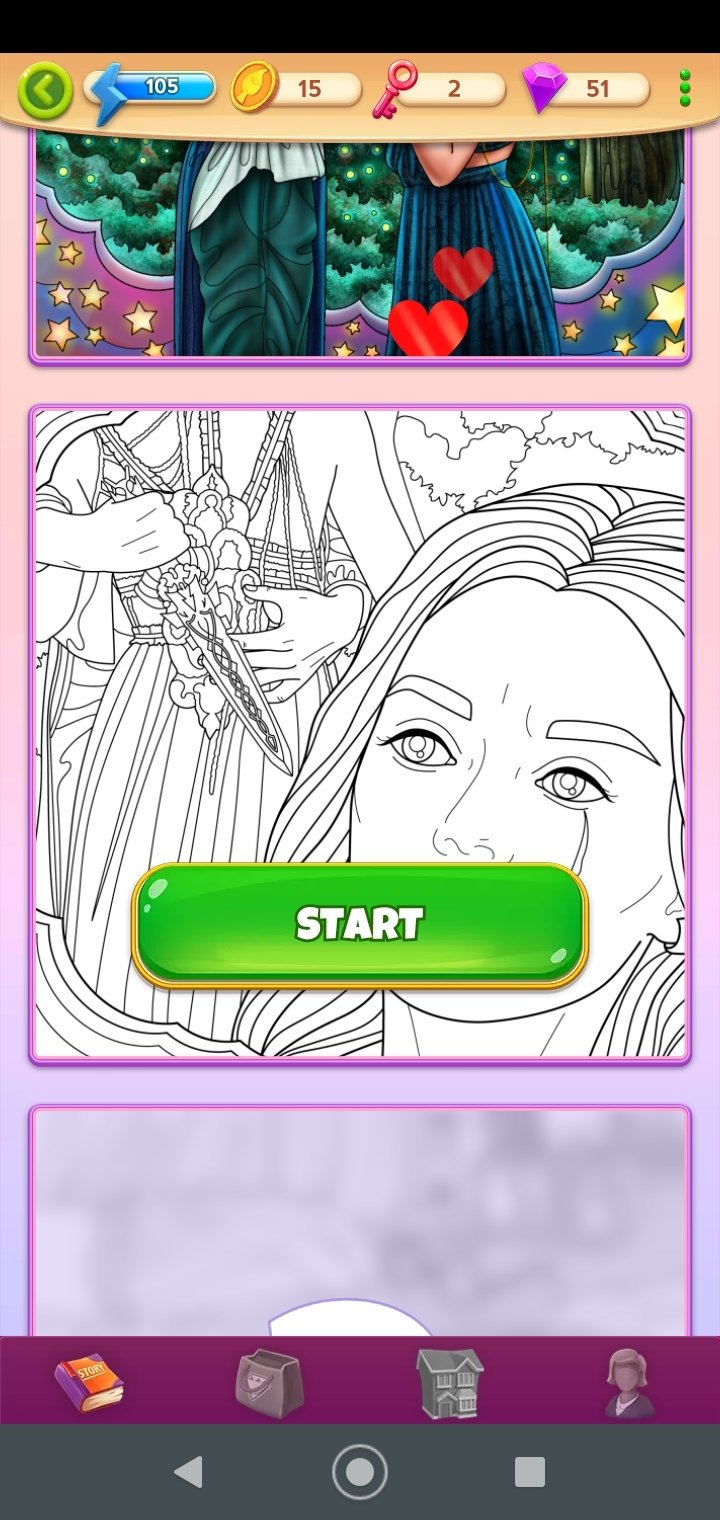The width and height of the screenshot is (720, 1520).
Task: Open the energy lightning counter
Action: [x=151, y=90]
